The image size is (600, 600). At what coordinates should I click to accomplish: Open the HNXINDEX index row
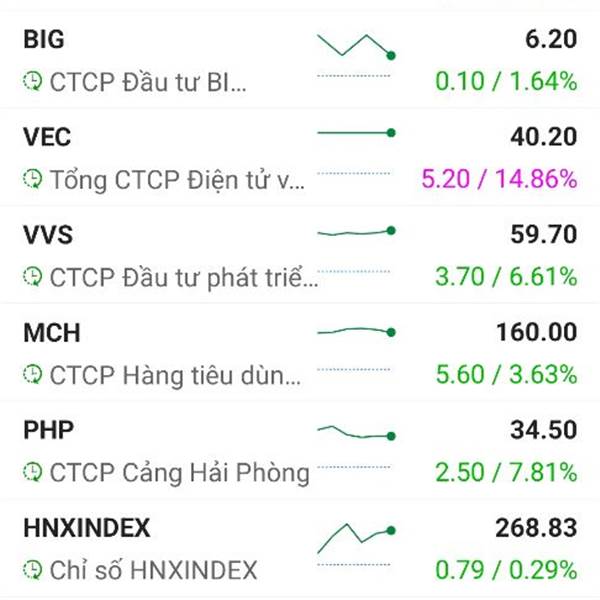[300, 548]
